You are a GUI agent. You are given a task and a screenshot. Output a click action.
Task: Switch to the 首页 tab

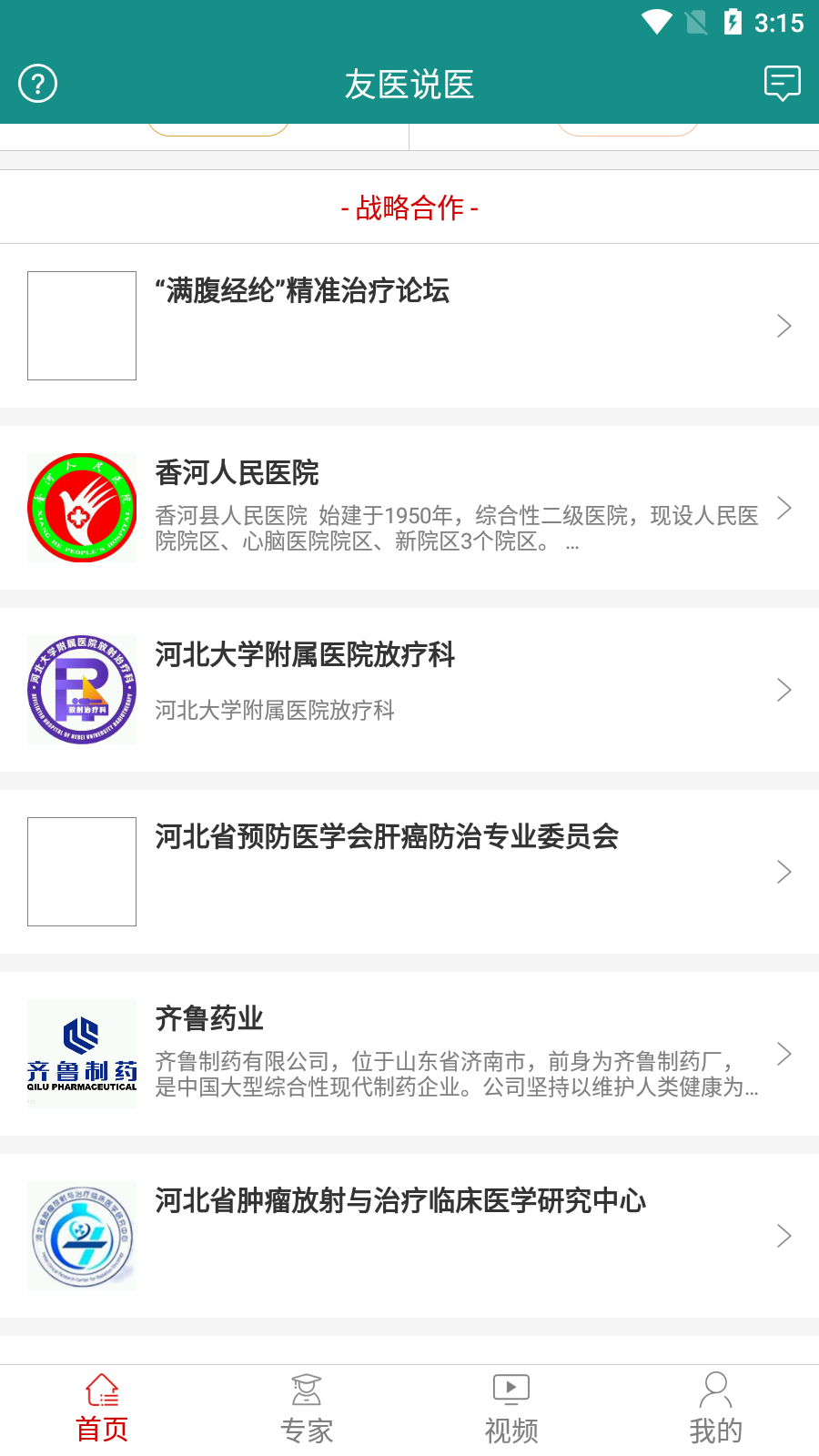coord(102,1406)
